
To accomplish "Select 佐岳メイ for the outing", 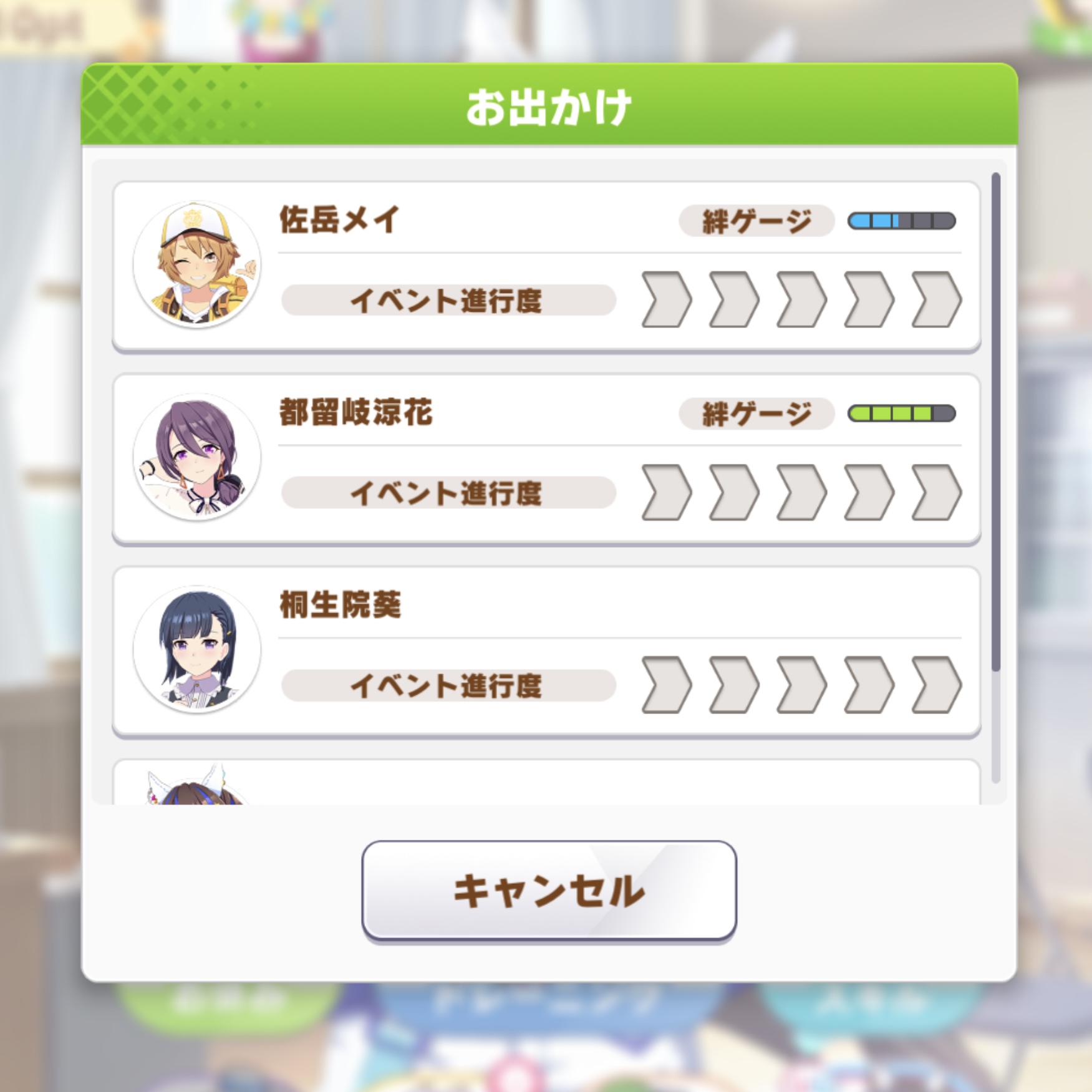I will (x=546, y=266).
